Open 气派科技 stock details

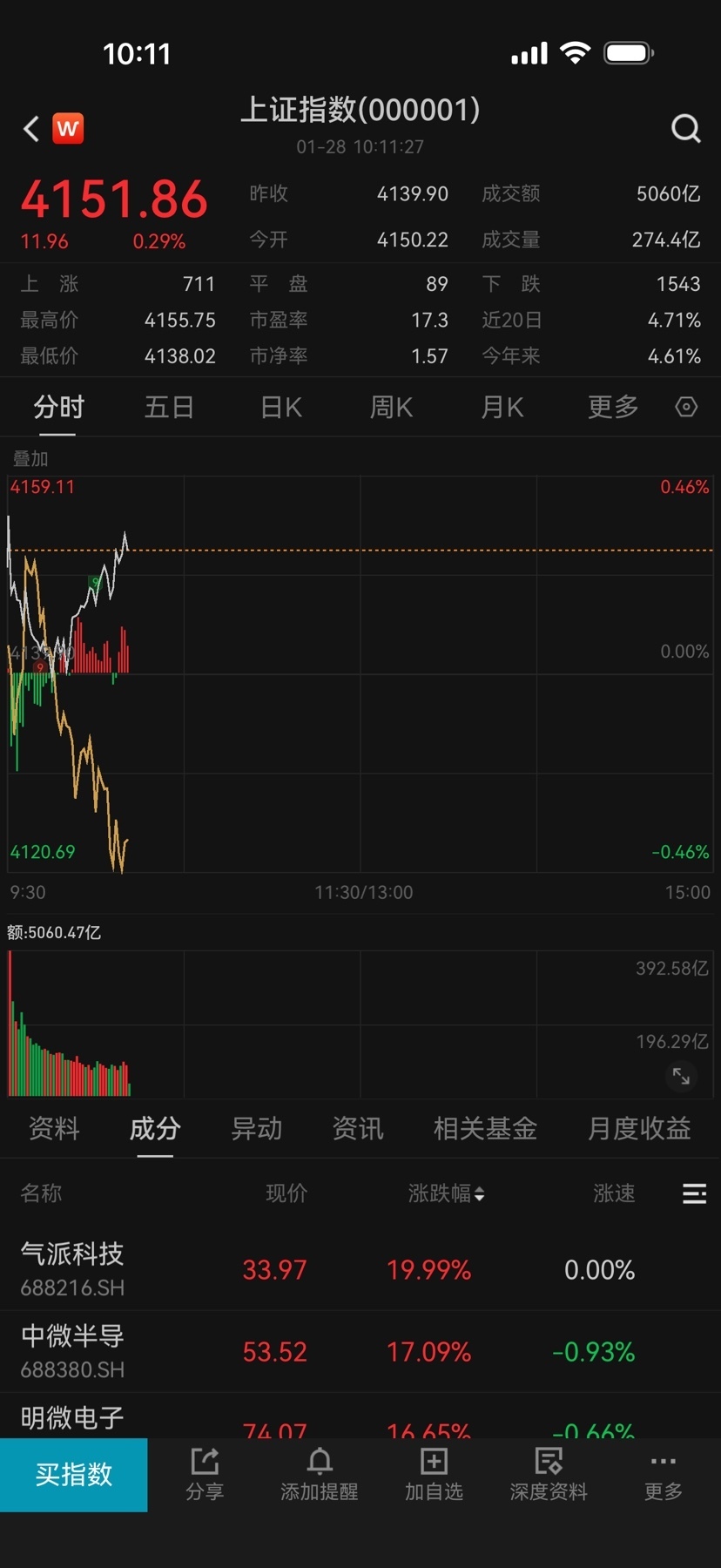coord(72,1268)
